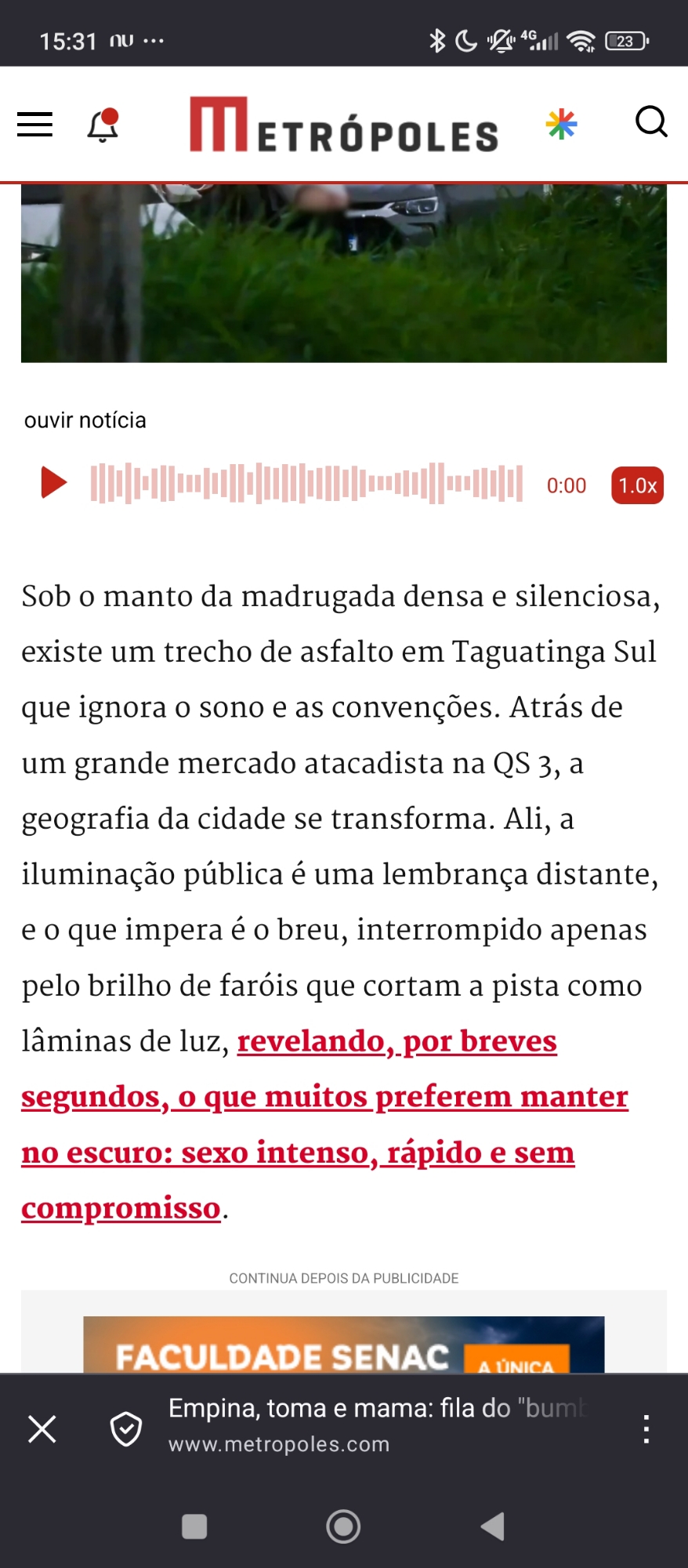Open the notifications bell

103,125
